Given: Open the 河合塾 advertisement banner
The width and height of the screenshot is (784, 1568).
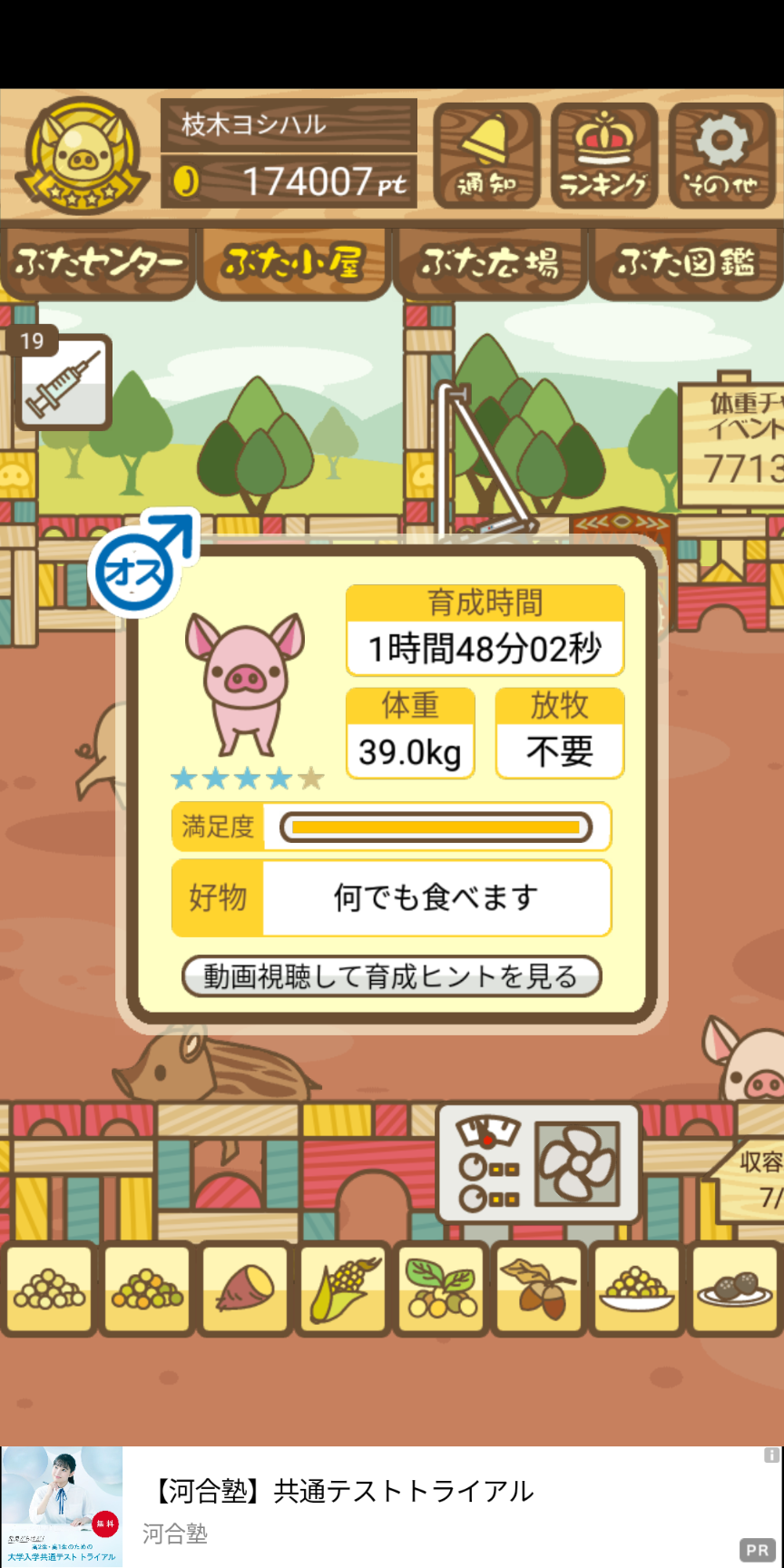Looking at the screenshot, I should tap(392, 1506).
